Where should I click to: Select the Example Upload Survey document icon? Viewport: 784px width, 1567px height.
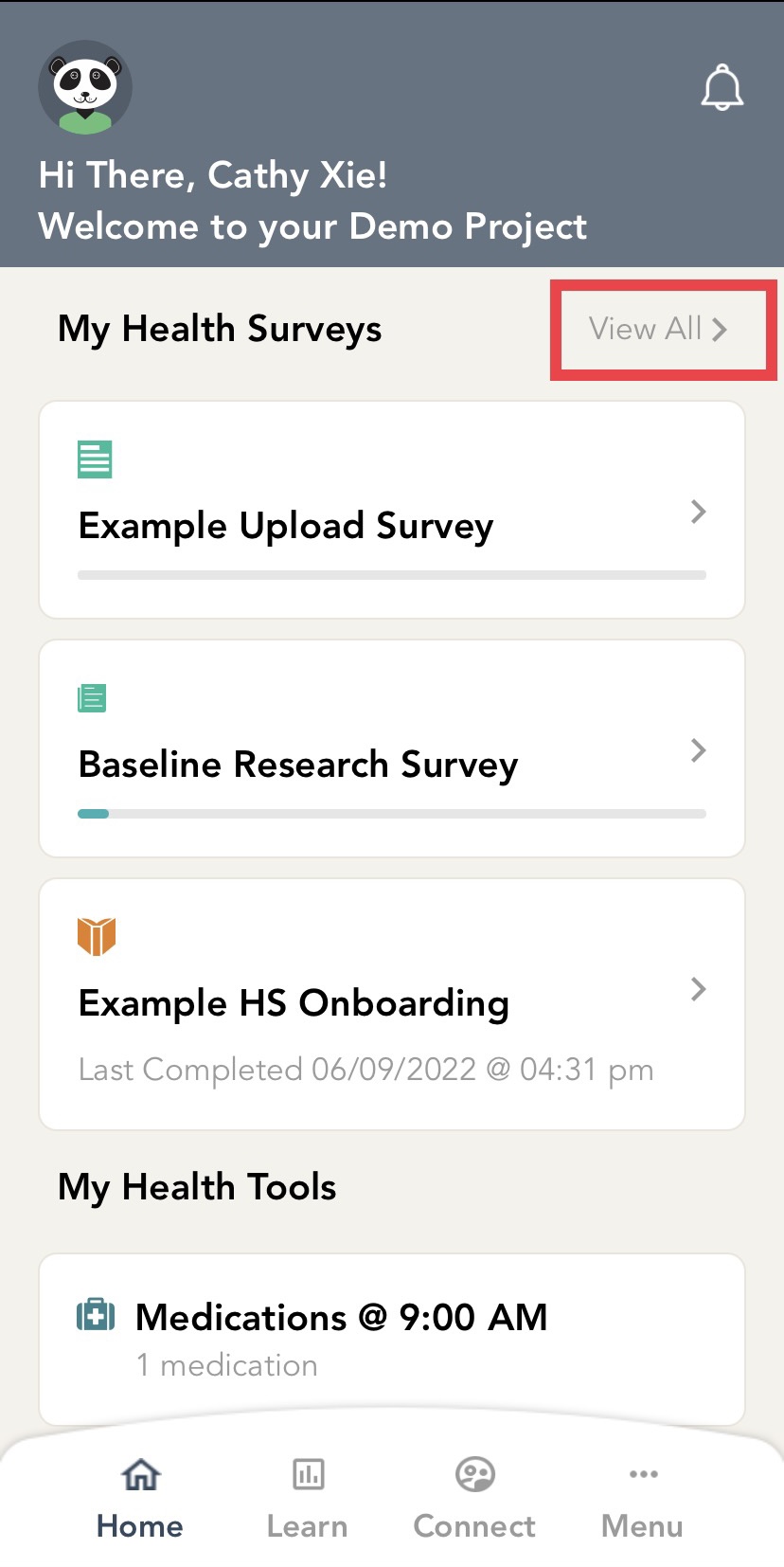click(x=95, y=459)
